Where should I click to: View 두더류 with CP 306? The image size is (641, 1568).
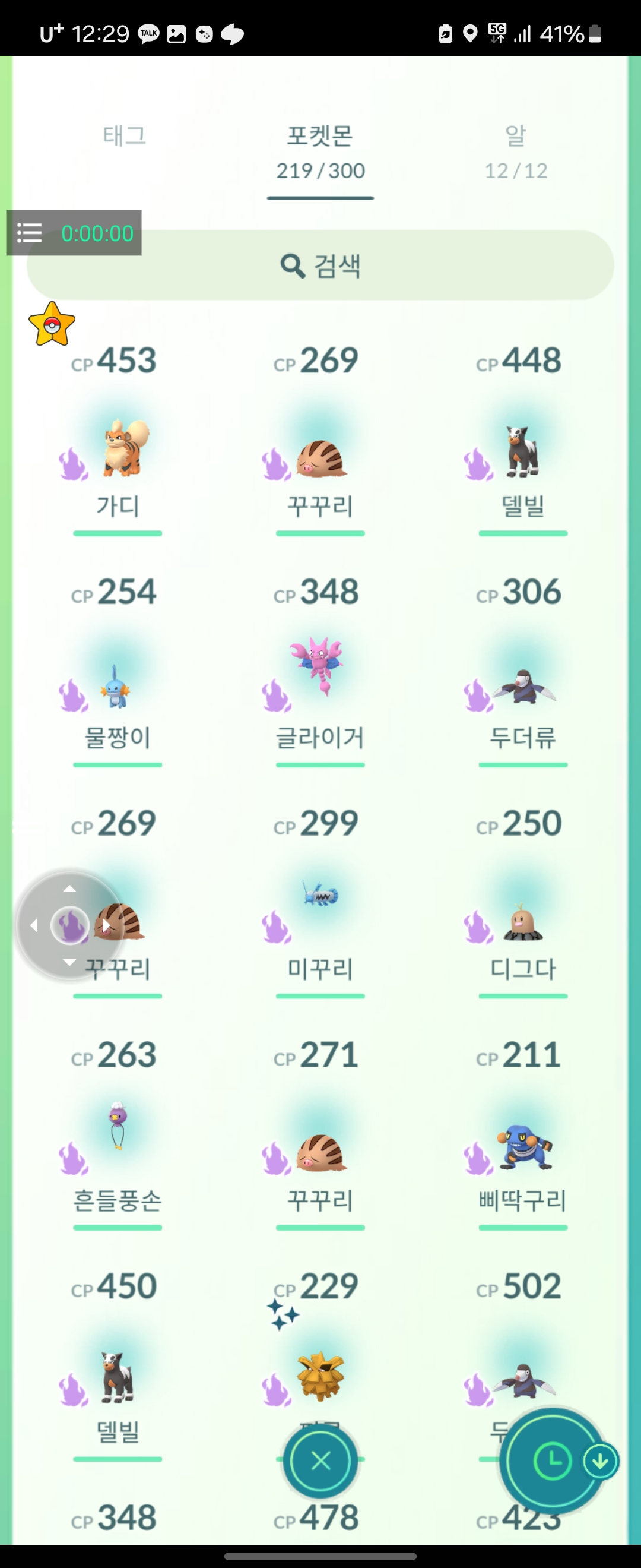tap(522, 688)
